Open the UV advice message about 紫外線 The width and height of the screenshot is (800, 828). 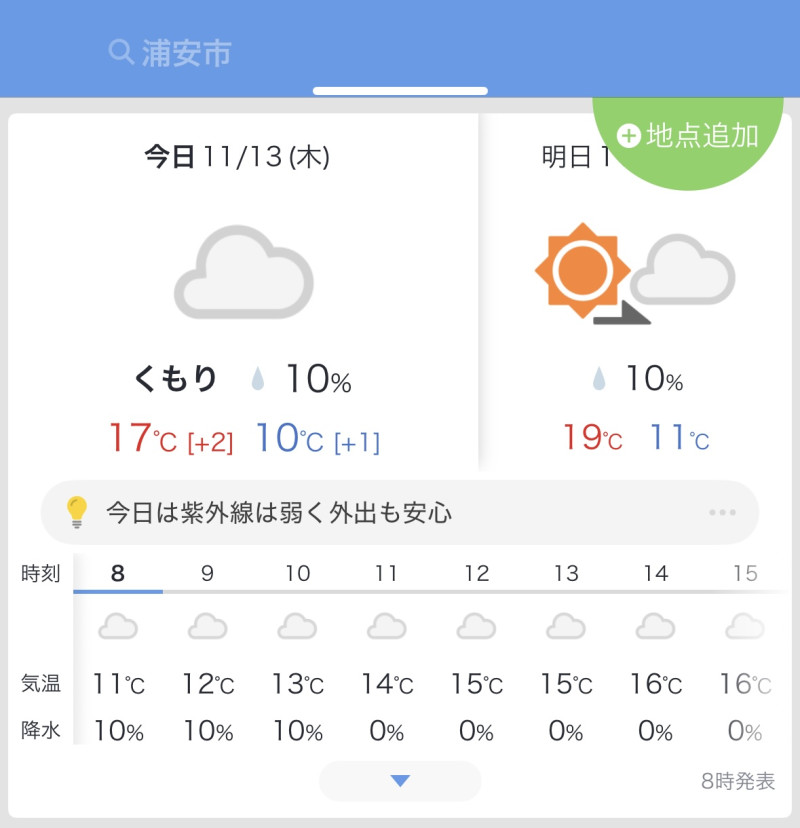point(280,512)
